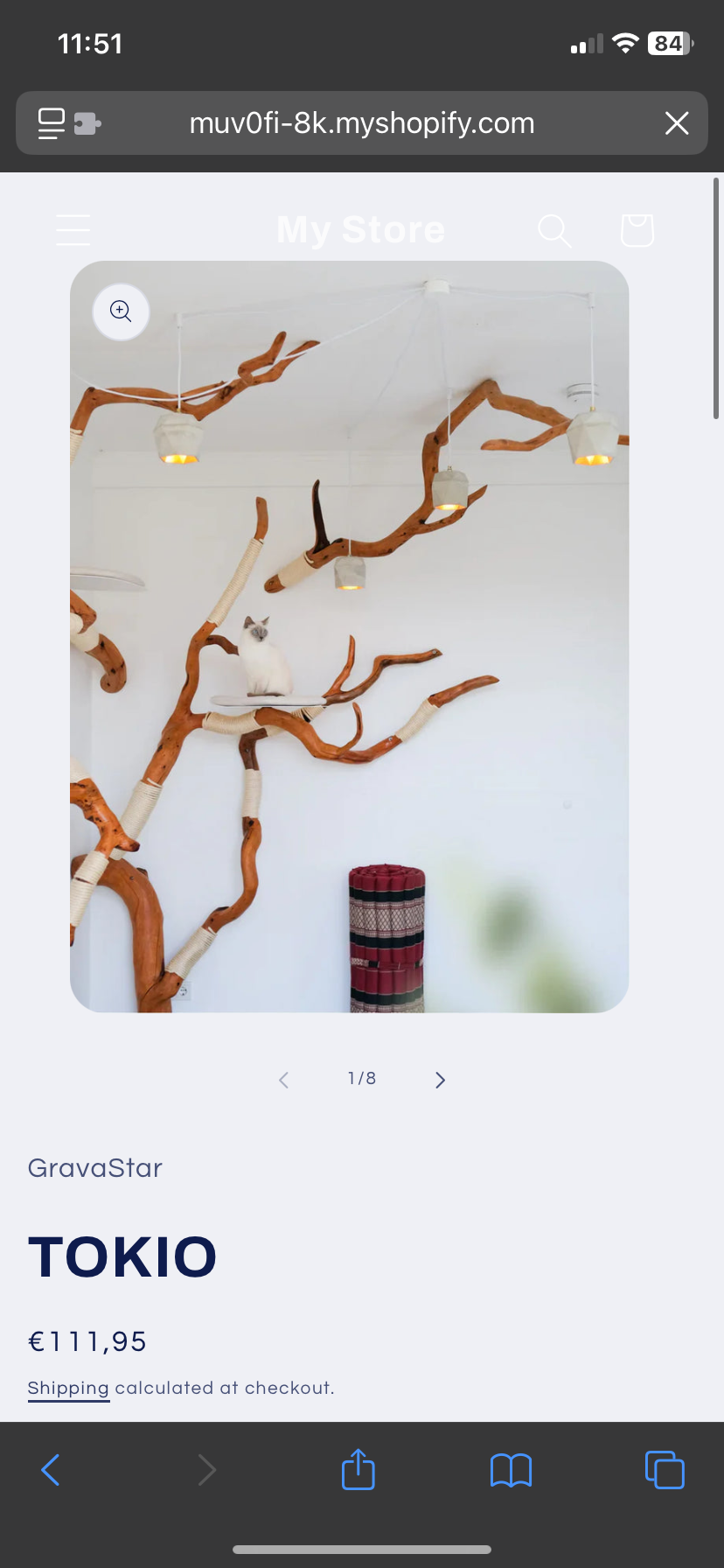Open the store's hamburger menu
This screenshot has width=724, height=1568.
(73, 230)
